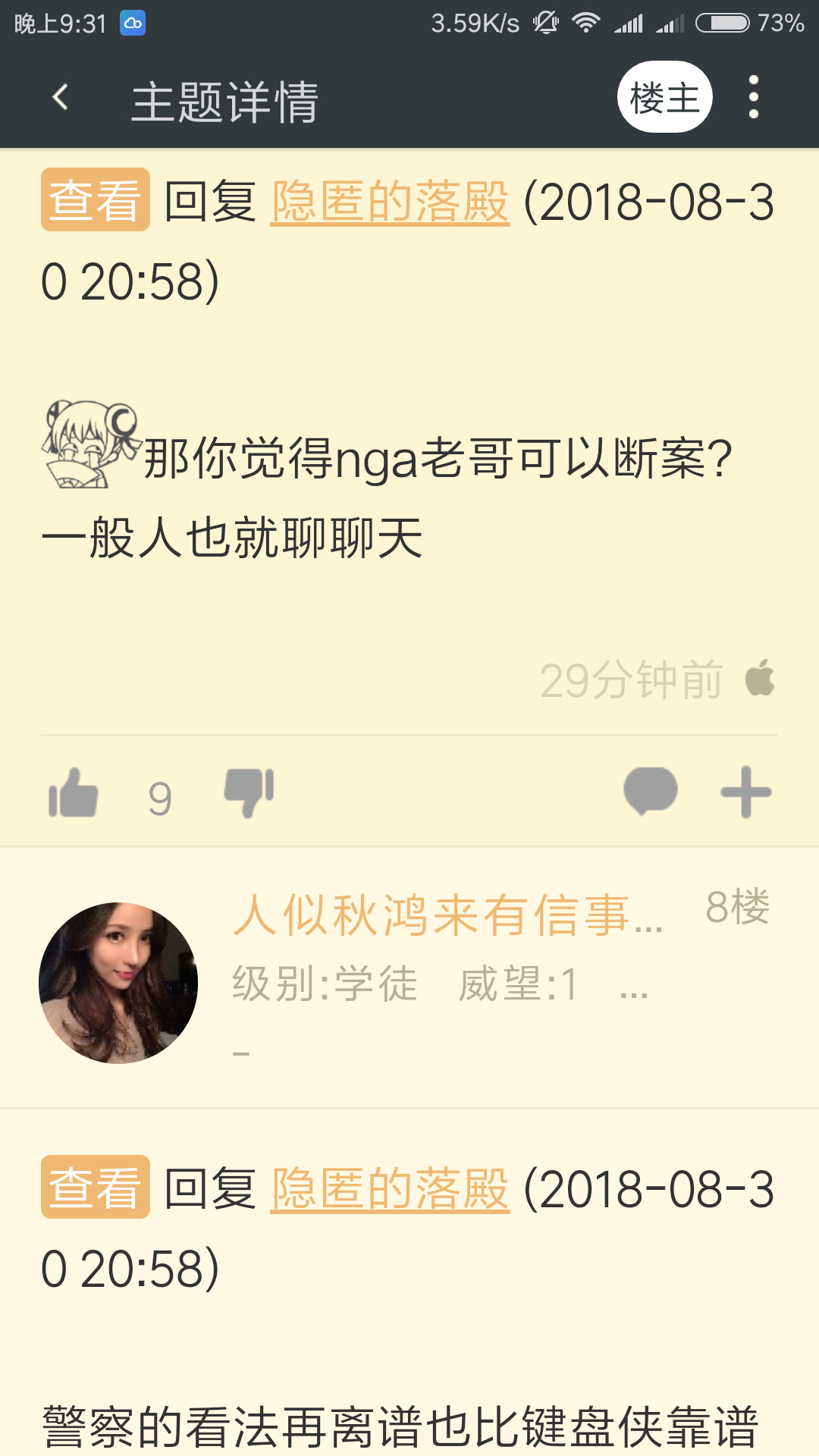Open the 隐匿的落殿 link in the nga老哥 reply
This screenshot has height=1456, width=819.
(x=390, y=202)
